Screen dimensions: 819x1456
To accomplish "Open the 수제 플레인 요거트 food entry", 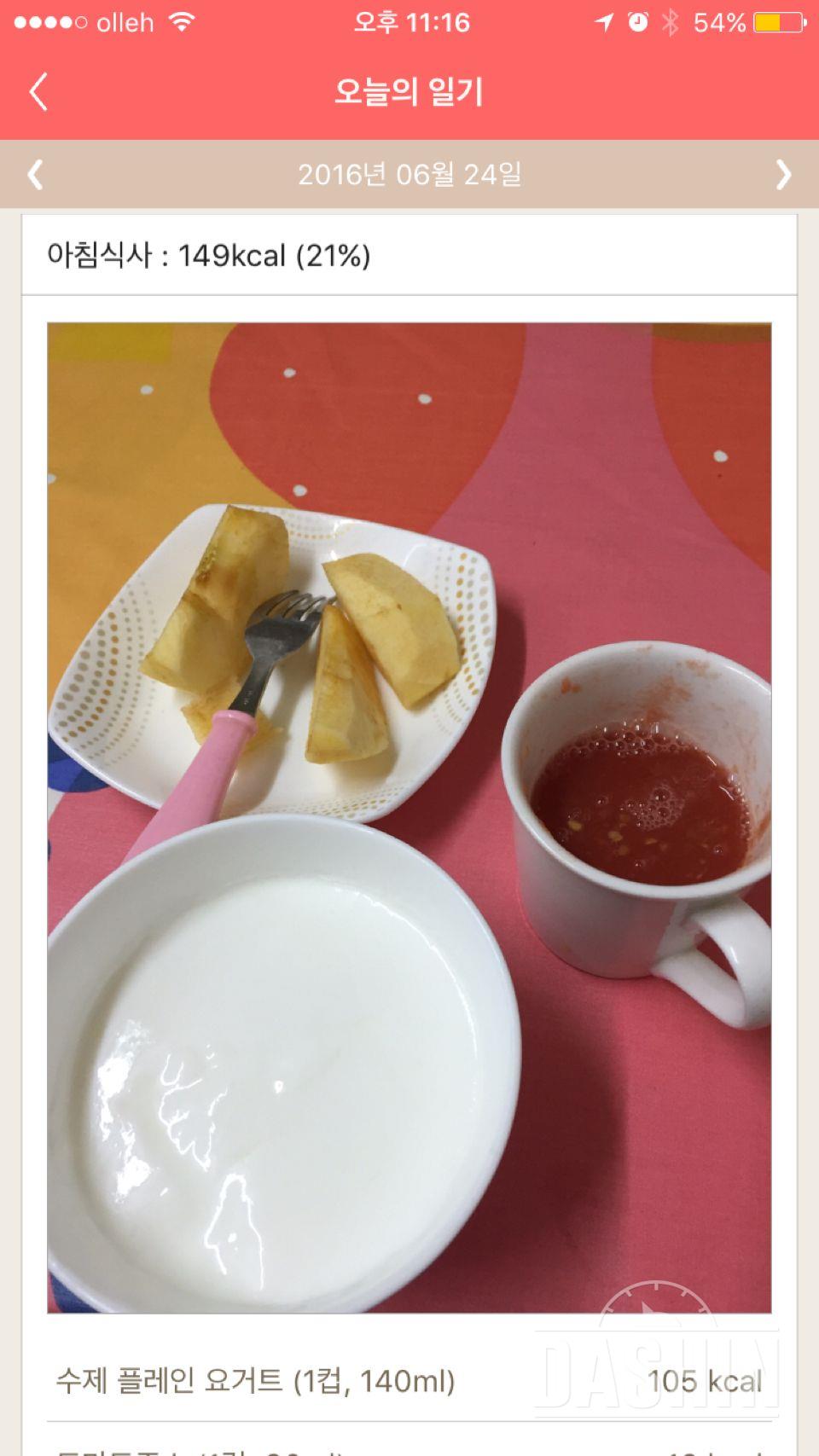I will (x=409, y=1380).
